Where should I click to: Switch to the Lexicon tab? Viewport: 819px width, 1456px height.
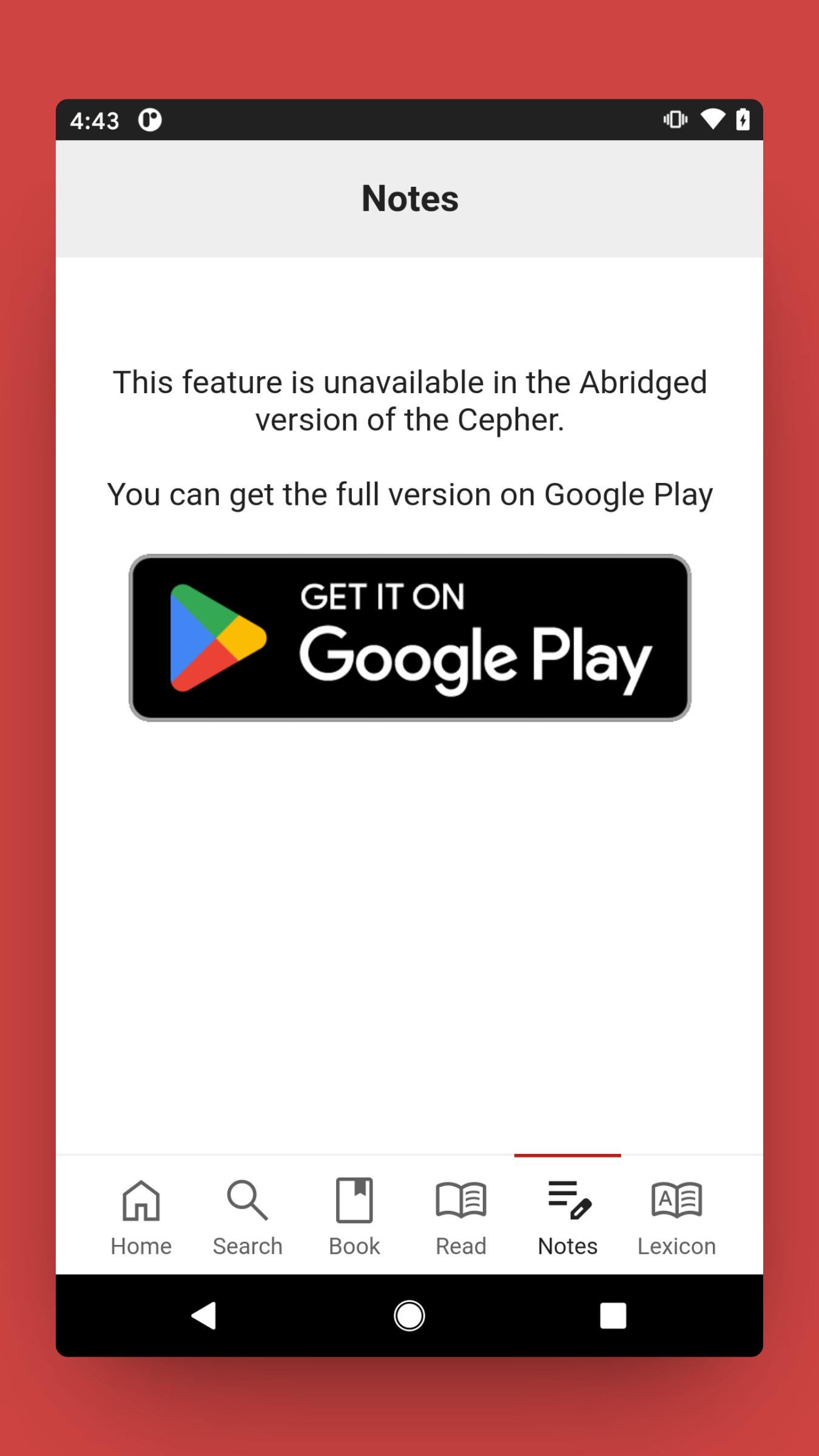click(x=676, y=1216)
